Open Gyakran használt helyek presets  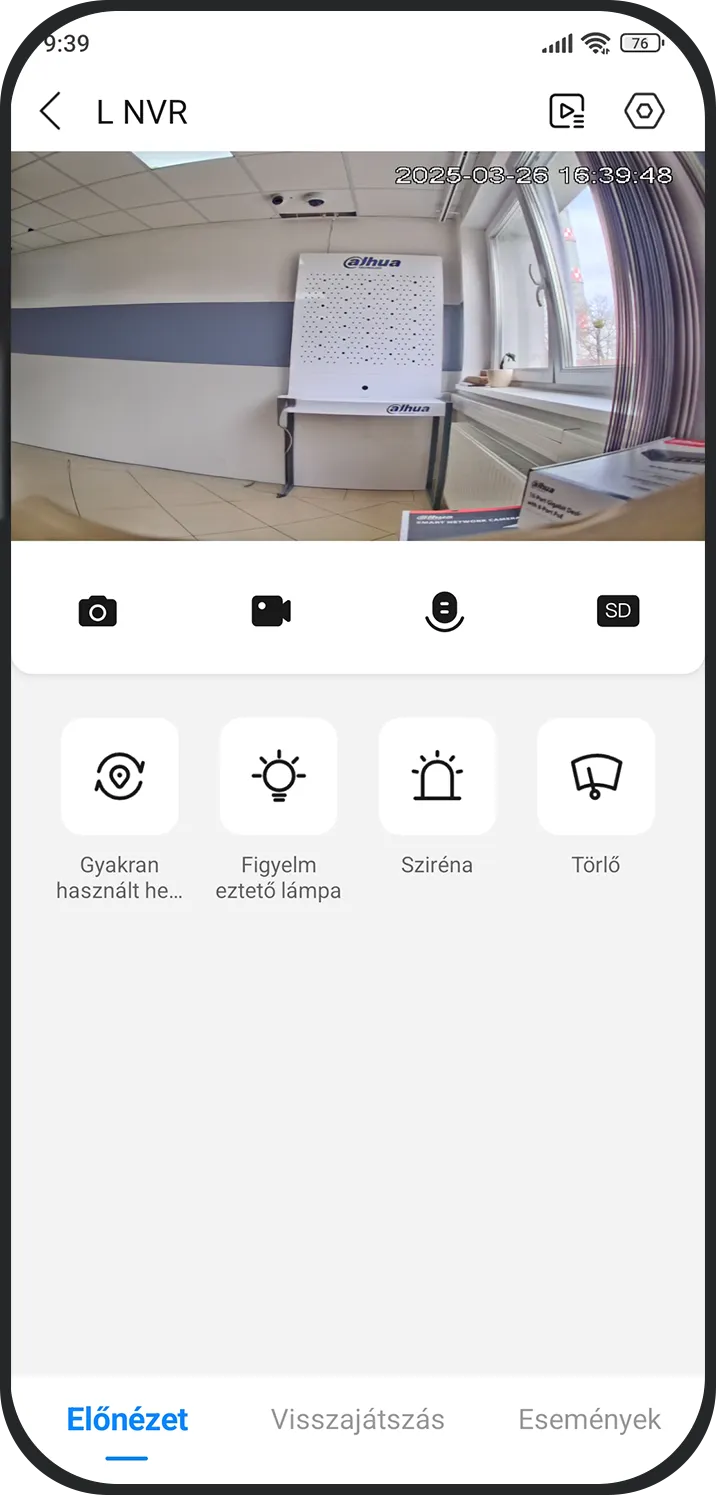[120, 777]
